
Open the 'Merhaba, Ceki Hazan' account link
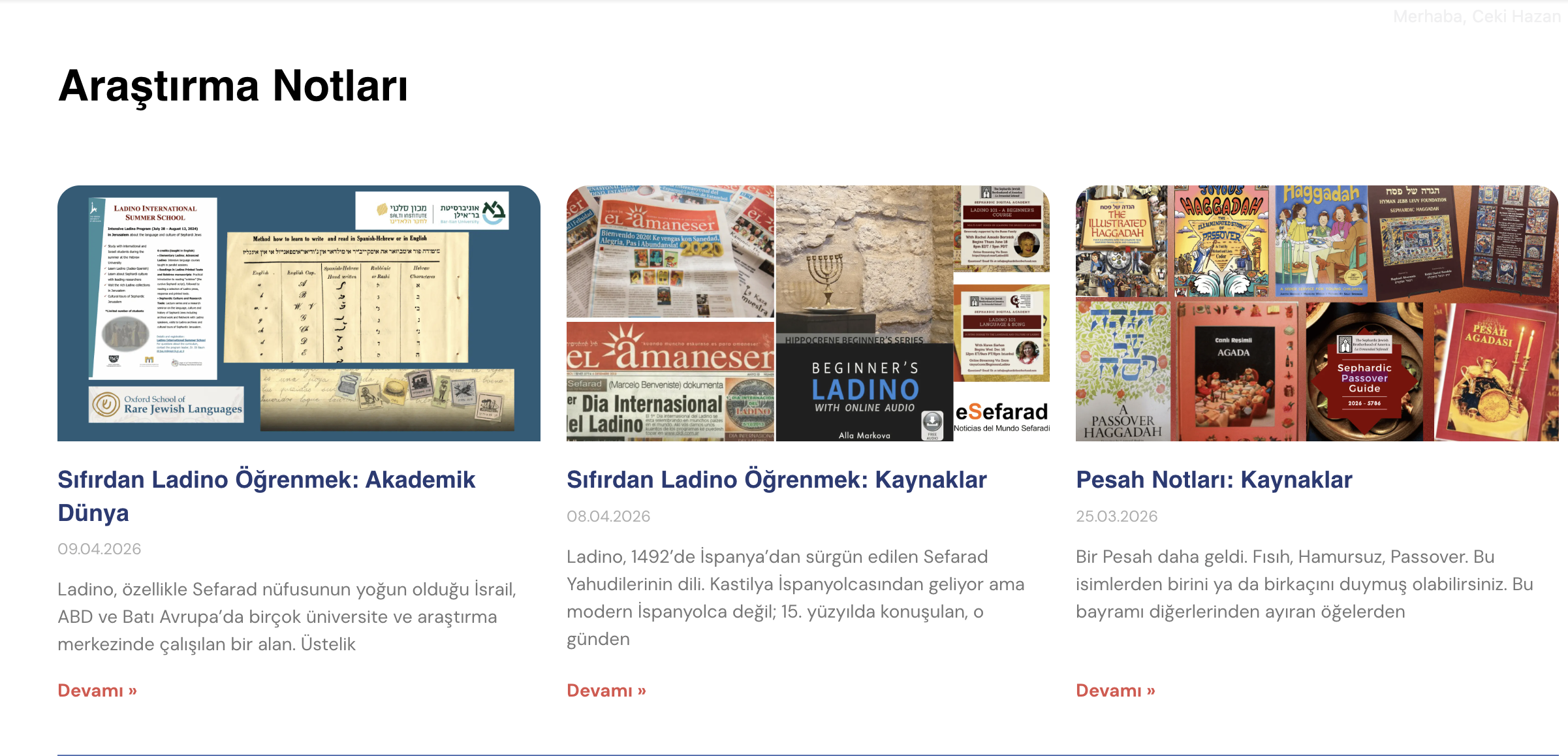[1476, 16]
